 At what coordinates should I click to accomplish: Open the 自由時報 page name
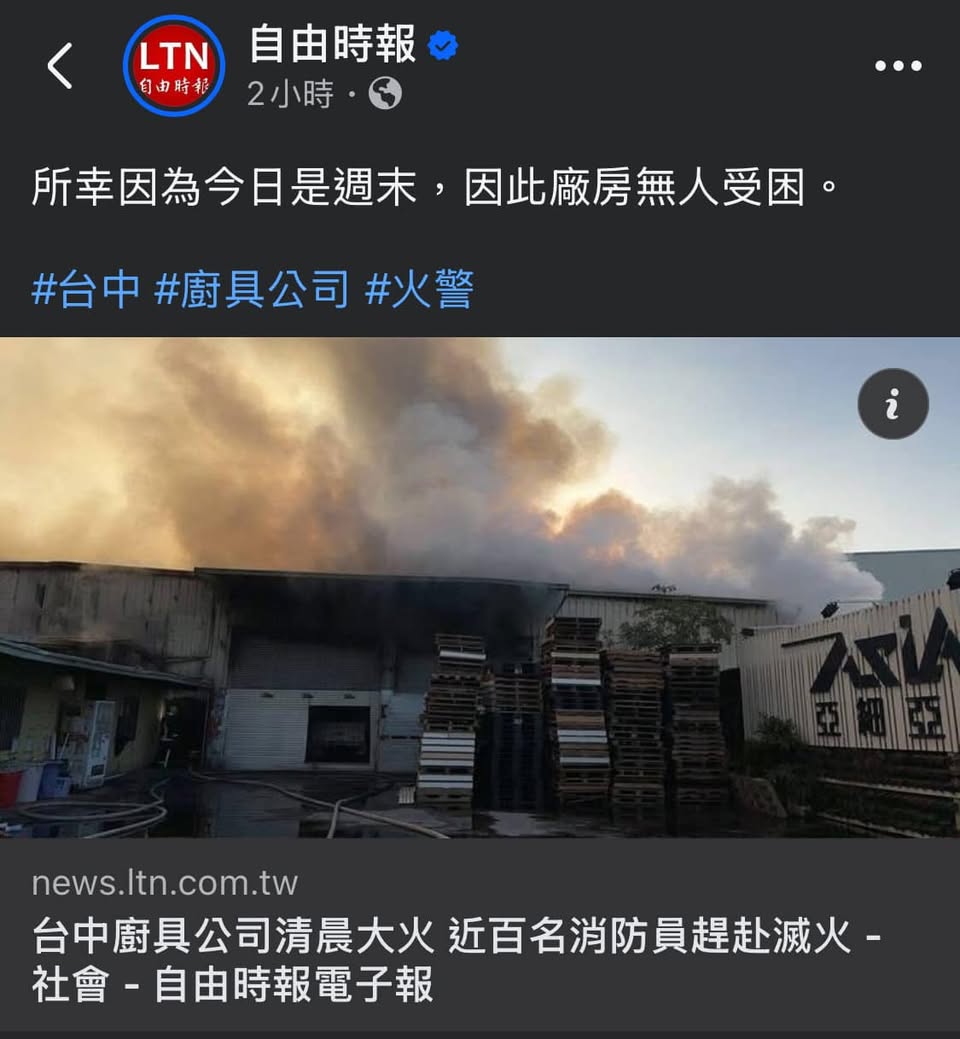(x=332, y=45)
